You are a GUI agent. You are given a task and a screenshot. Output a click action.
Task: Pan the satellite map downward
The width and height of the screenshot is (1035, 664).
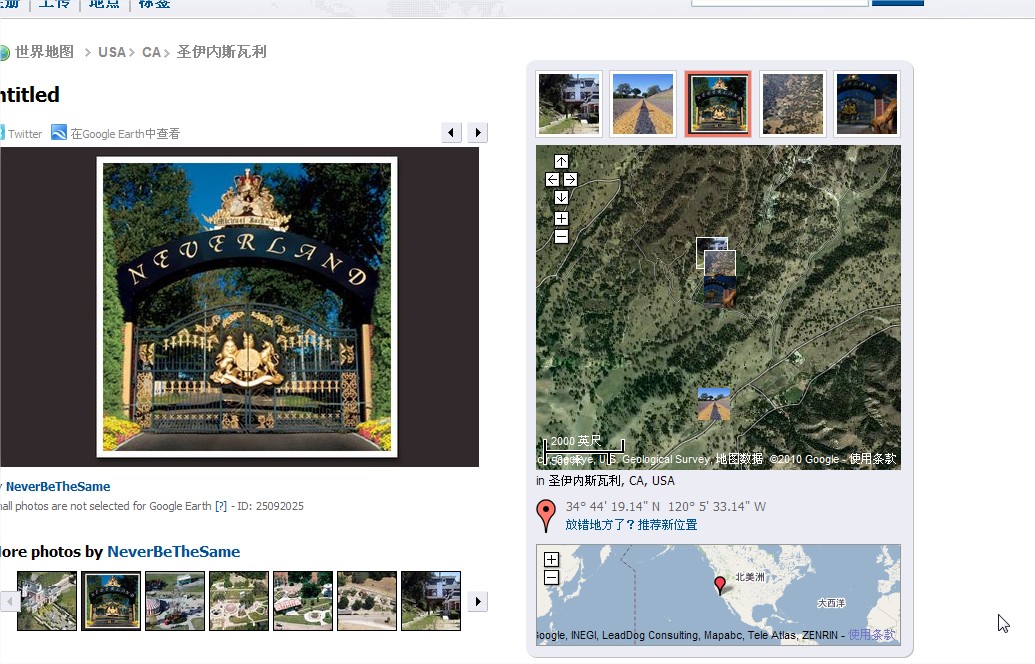(561, 198)
